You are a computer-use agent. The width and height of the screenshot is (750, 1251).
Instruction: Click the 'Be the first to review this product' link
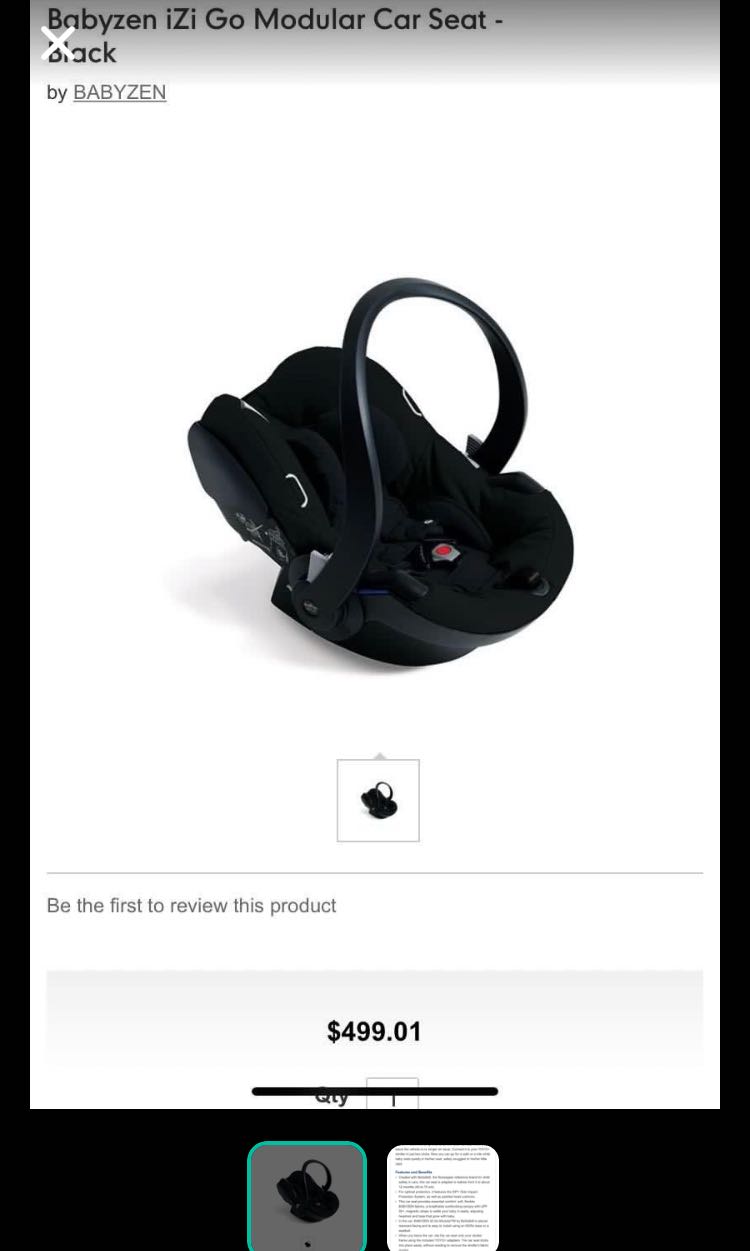click(191, 905)
